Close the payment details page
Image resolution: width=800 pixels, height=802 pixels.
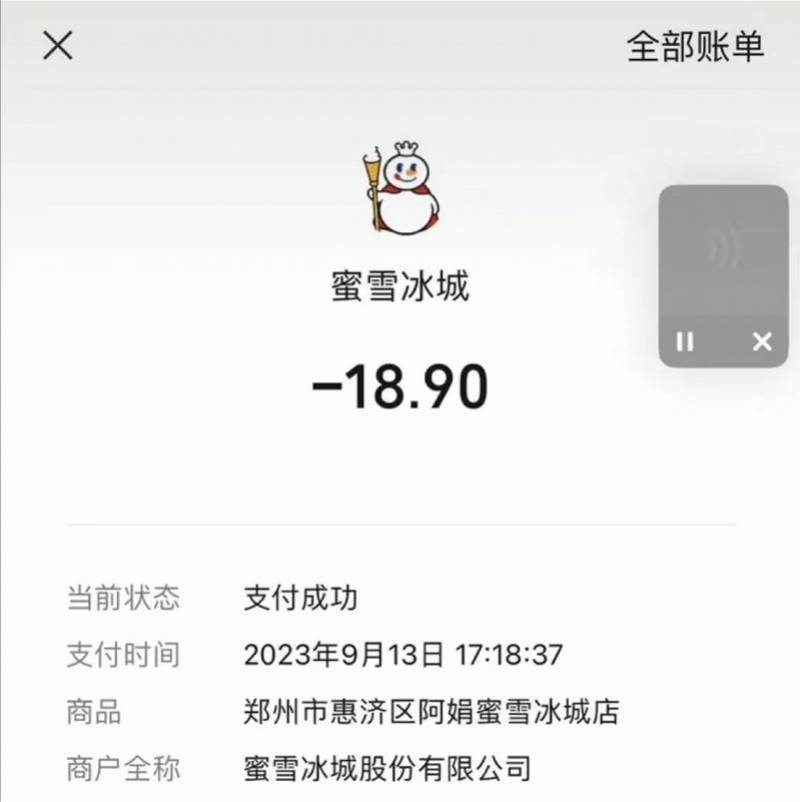[x=58, y=45]
